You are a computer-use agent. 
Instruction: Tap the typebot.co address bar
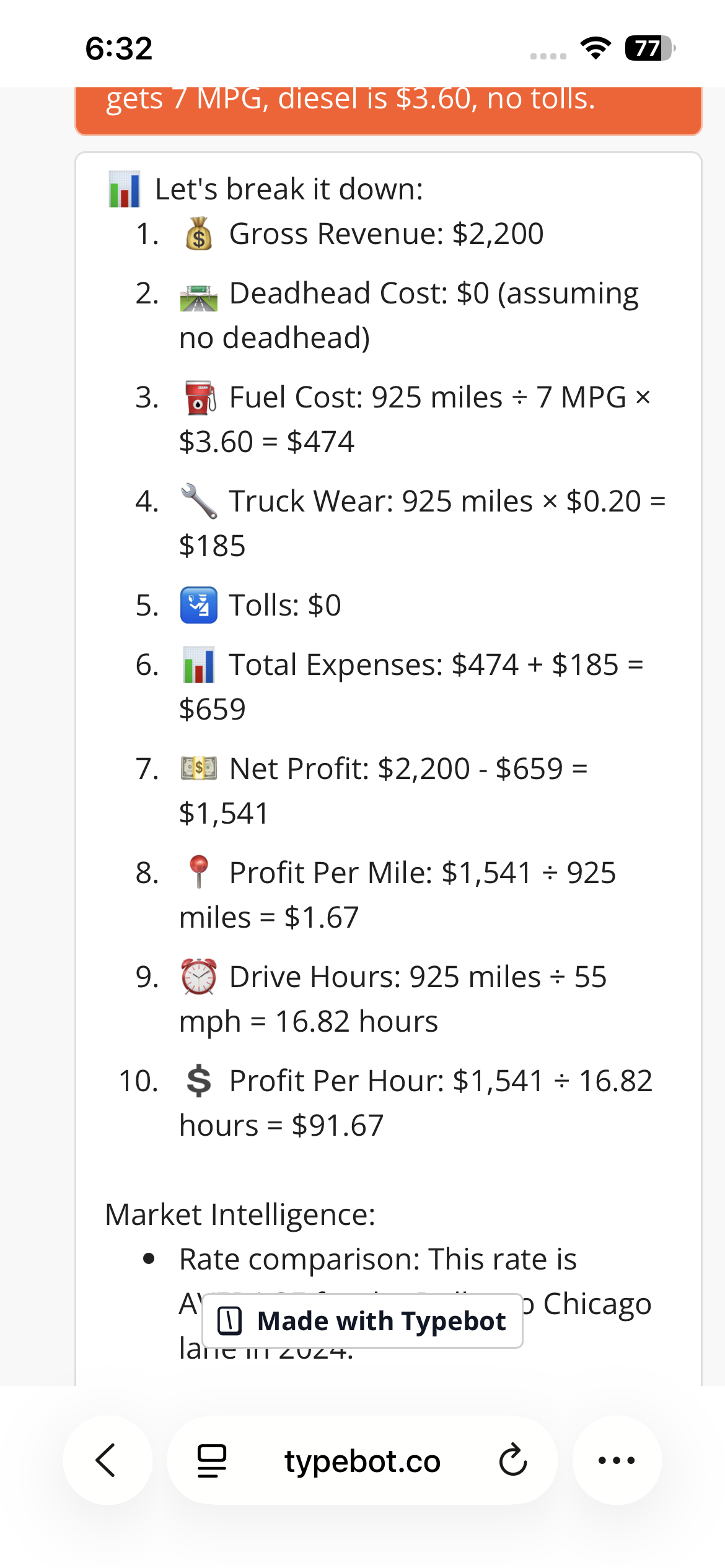click(x=362, y=1460)
